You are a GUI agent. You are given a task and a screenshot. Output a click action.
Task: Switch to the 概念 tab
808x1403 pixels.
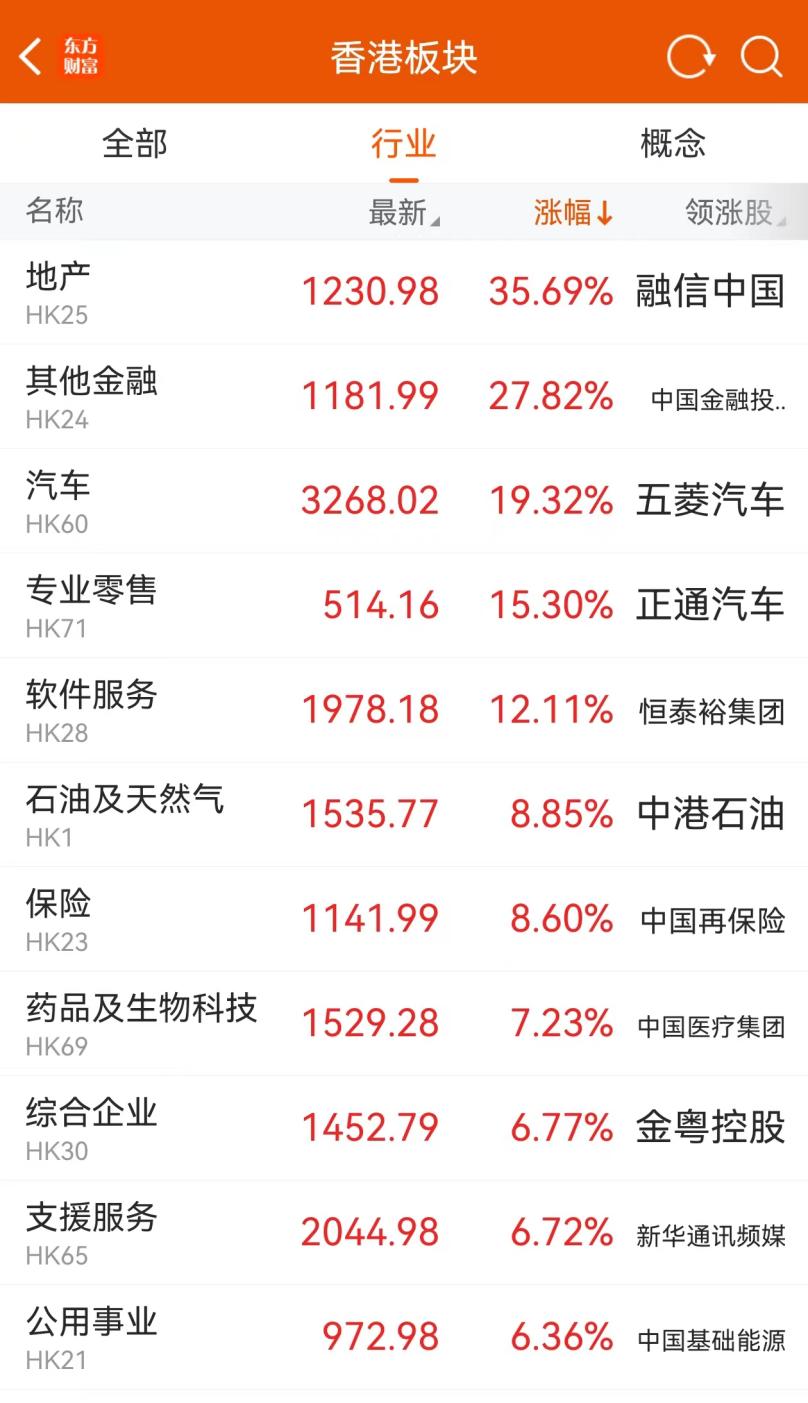(673, 144)
